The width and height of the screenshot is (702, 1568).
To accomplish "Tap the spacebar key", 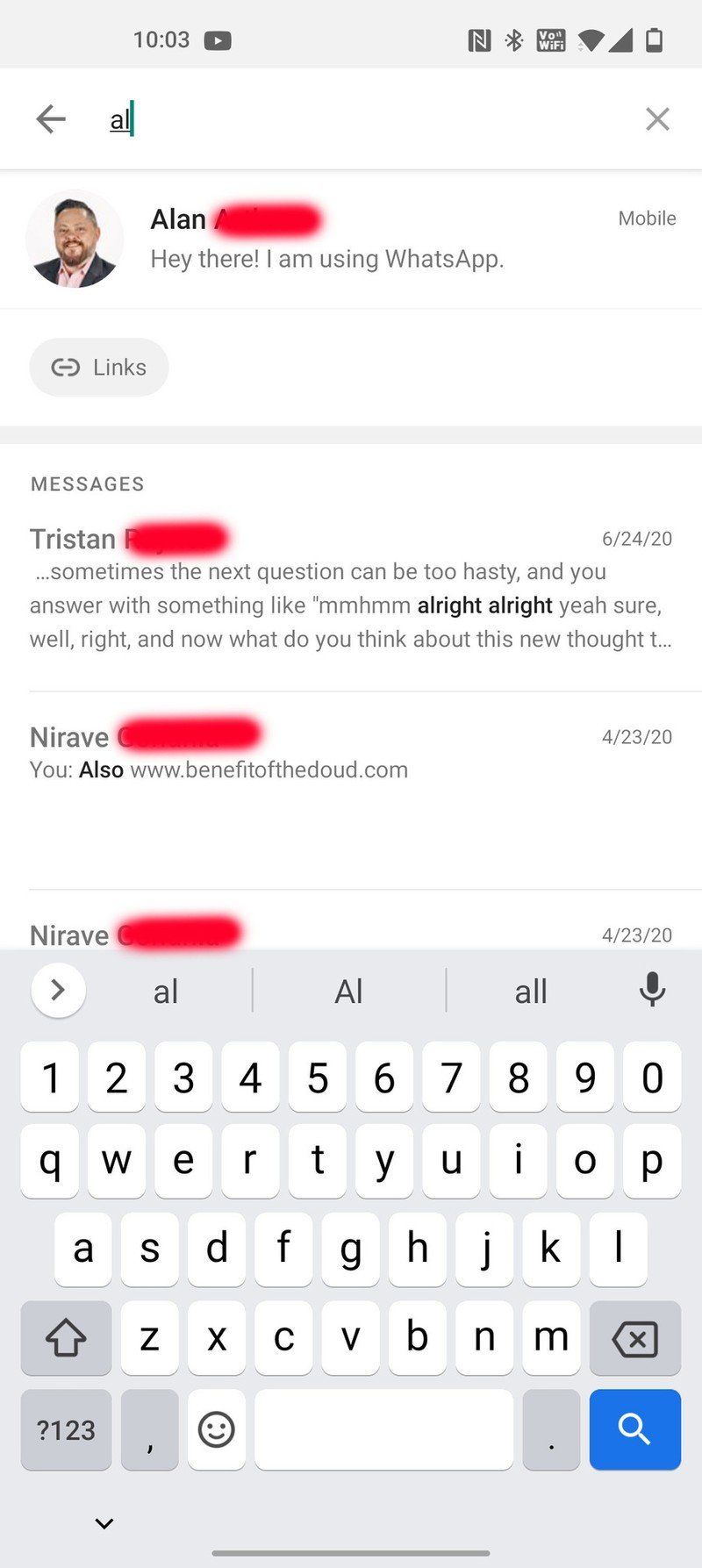I will [x=383, y=1430].
